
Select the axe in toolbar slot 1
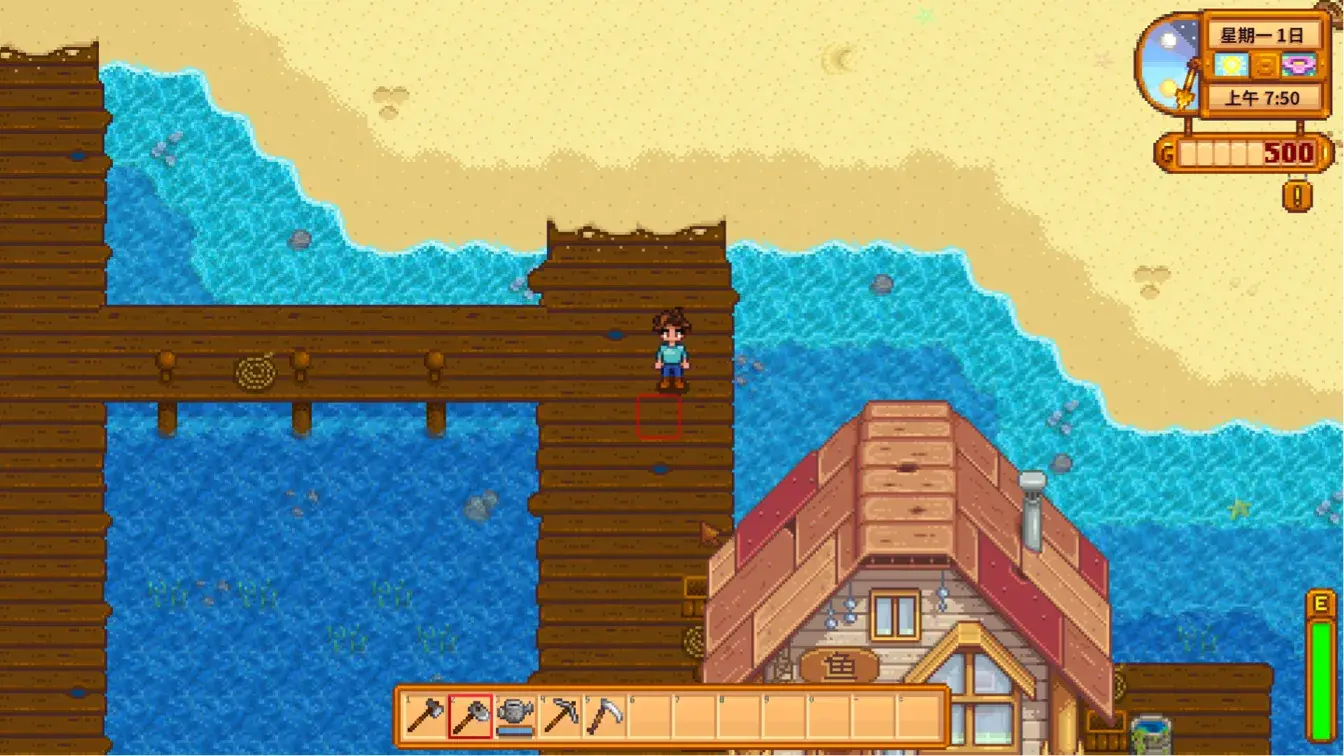(425, 716)
